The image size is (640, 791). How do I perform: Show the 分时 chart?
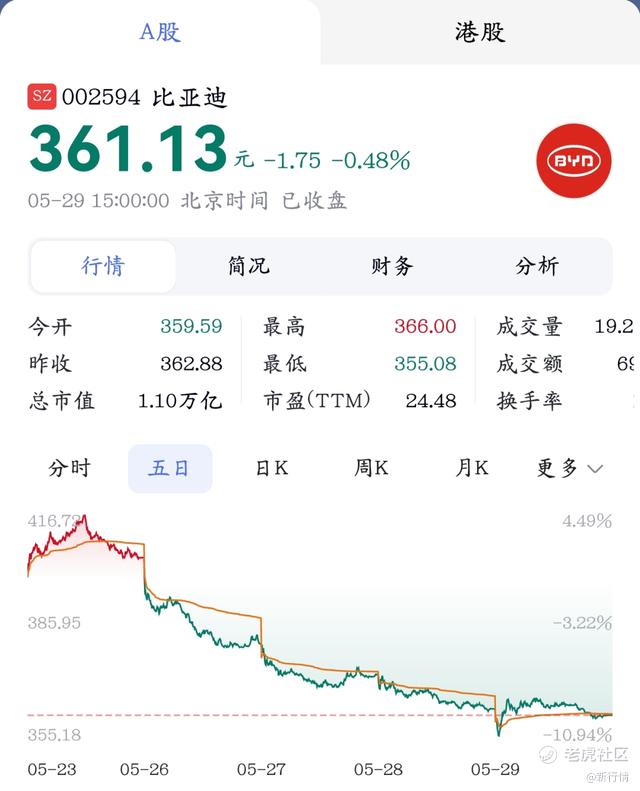[x=69, y=468]
